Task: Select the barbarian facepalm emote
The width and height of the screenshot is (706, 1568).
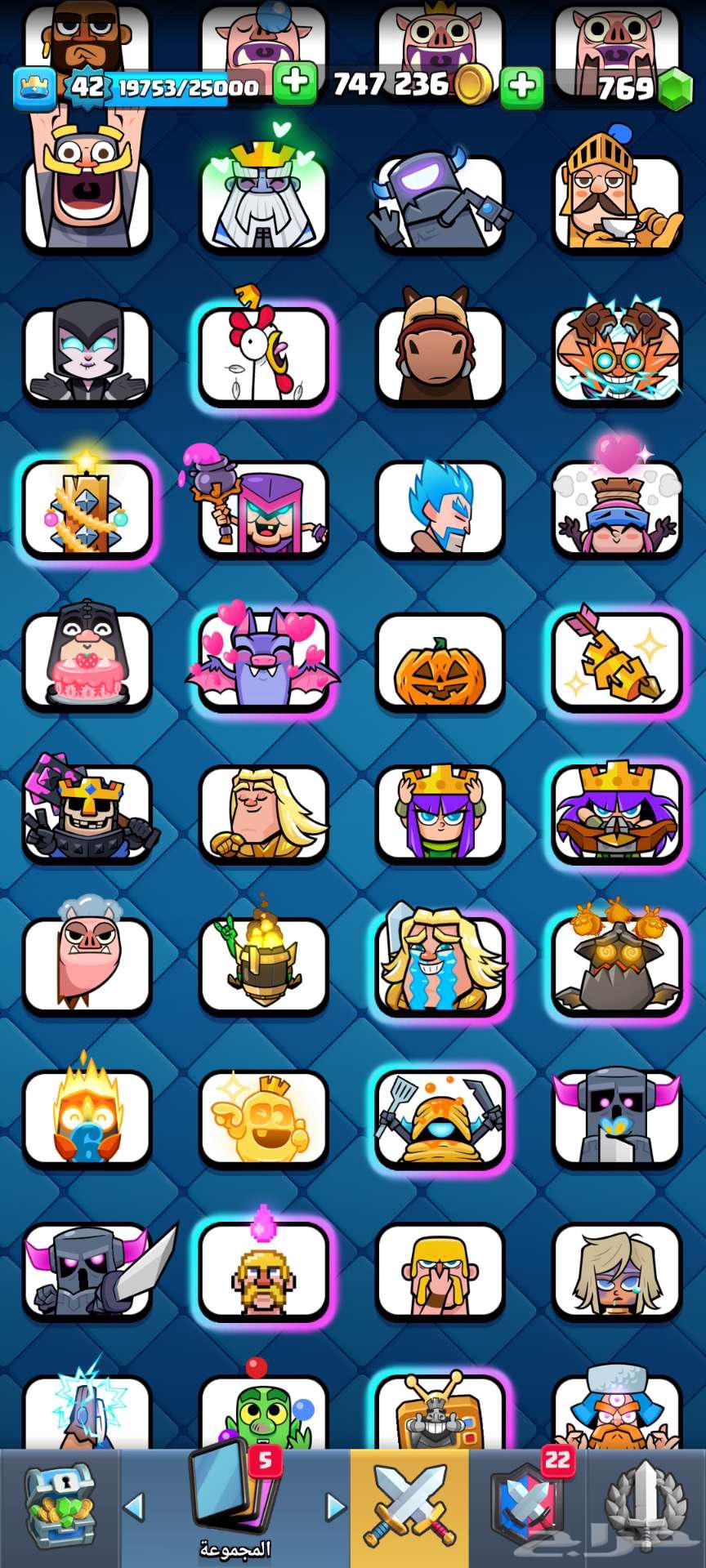Action: [x=440, y=1271]
